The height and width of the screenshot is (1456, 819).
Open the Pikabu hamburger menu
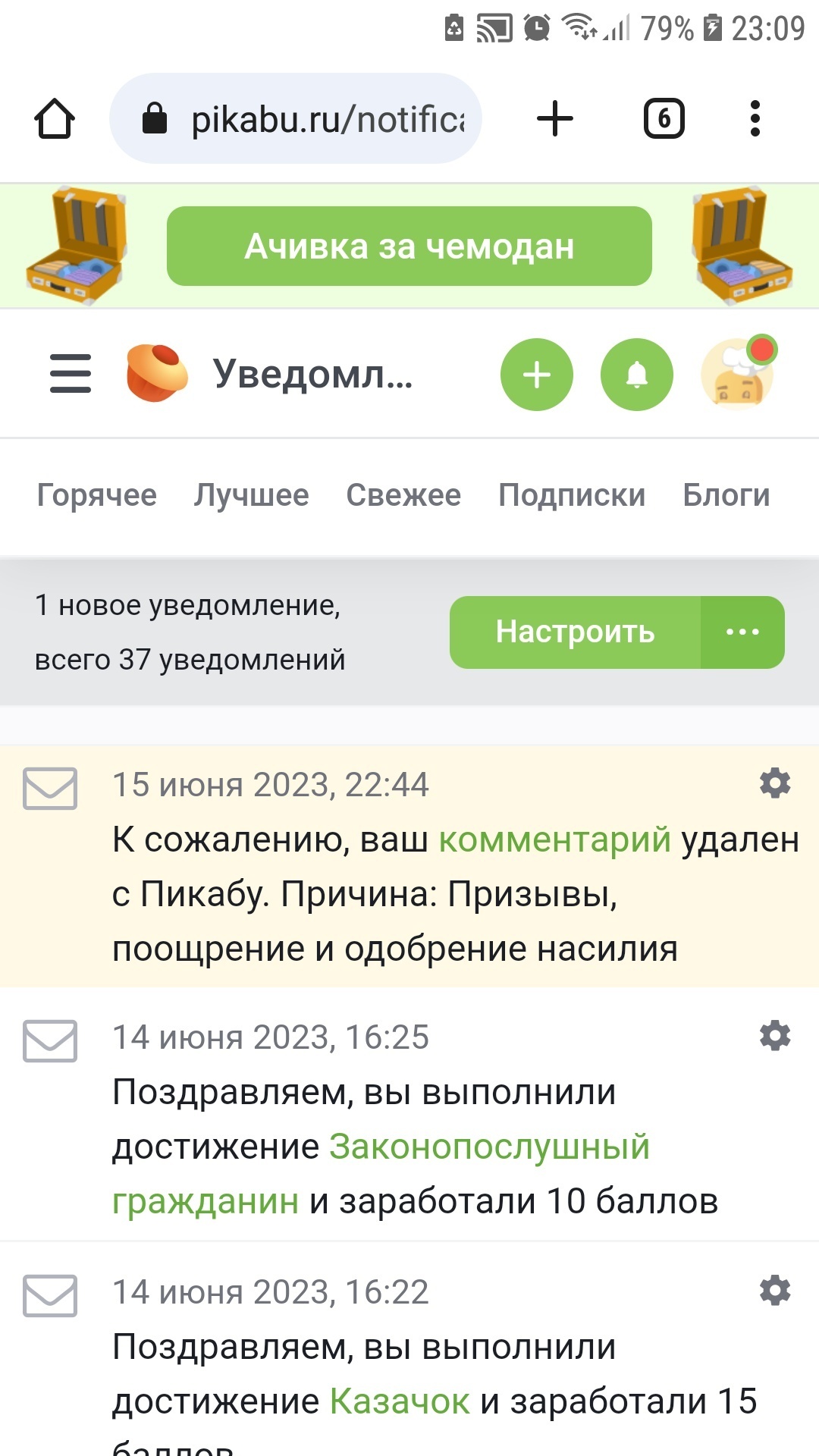[71, 374]
